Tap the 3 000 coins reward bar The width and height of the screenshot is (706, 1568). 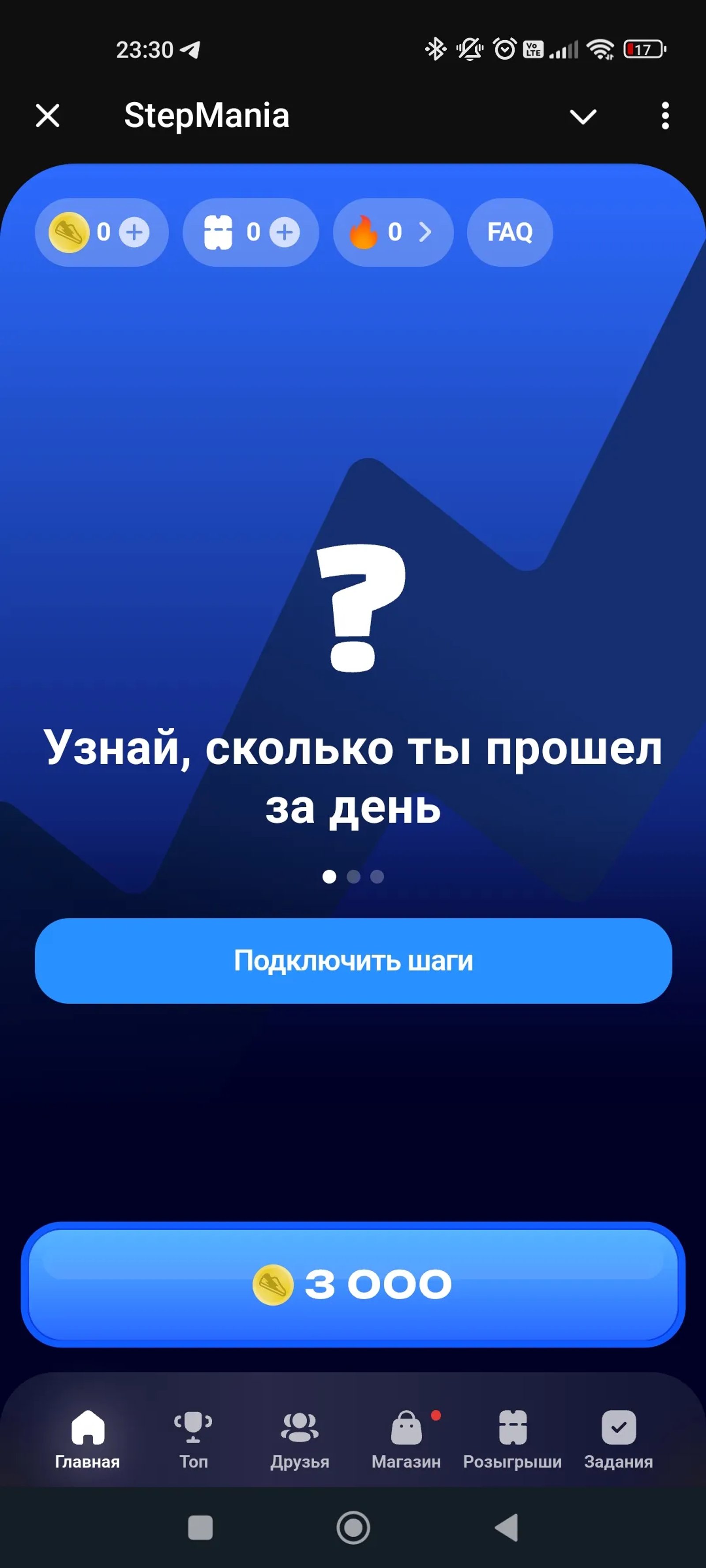tap(353, 1281)
